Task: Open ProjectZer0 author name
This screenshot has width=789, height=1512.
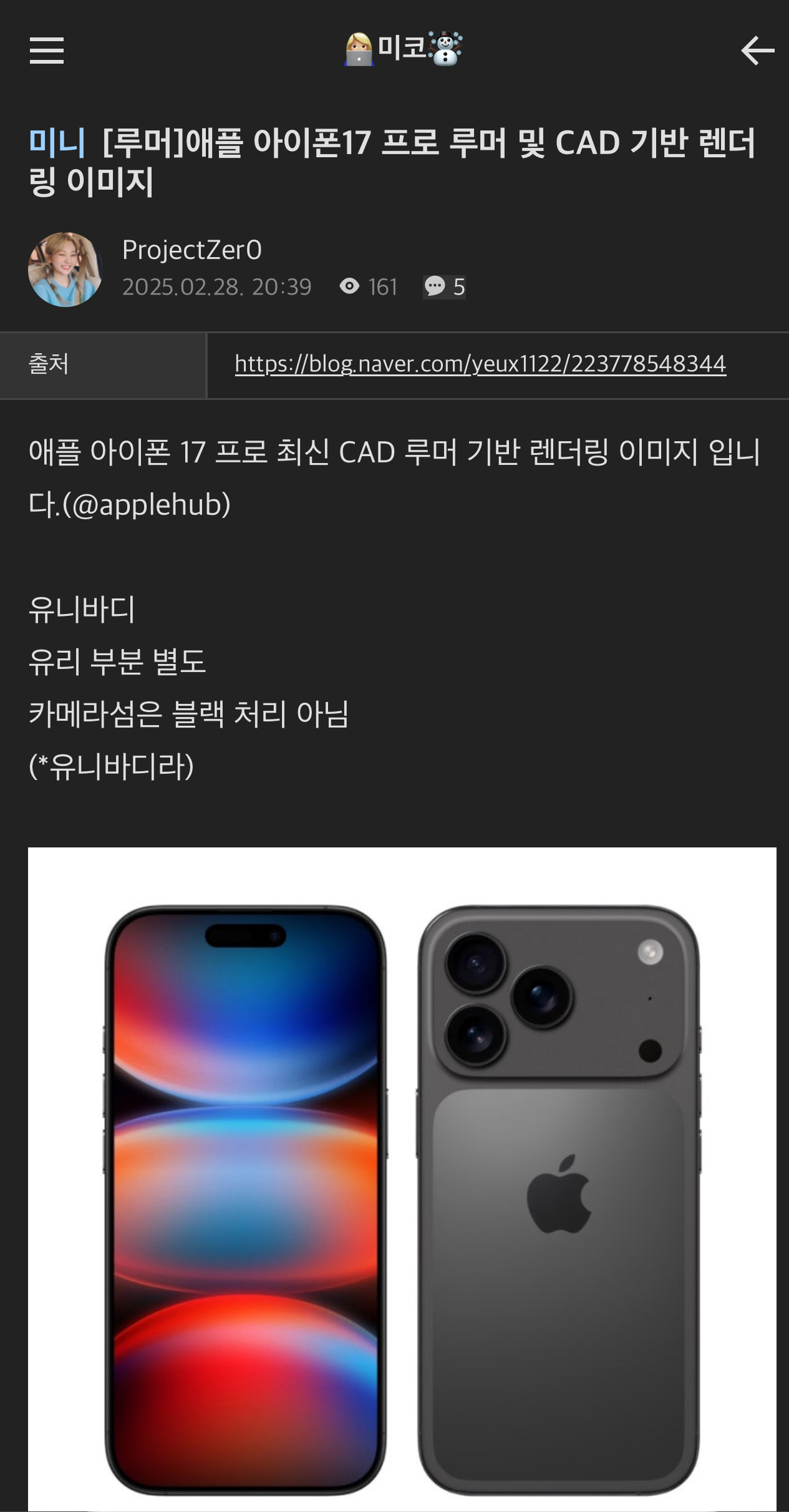Action: point(192,250)
